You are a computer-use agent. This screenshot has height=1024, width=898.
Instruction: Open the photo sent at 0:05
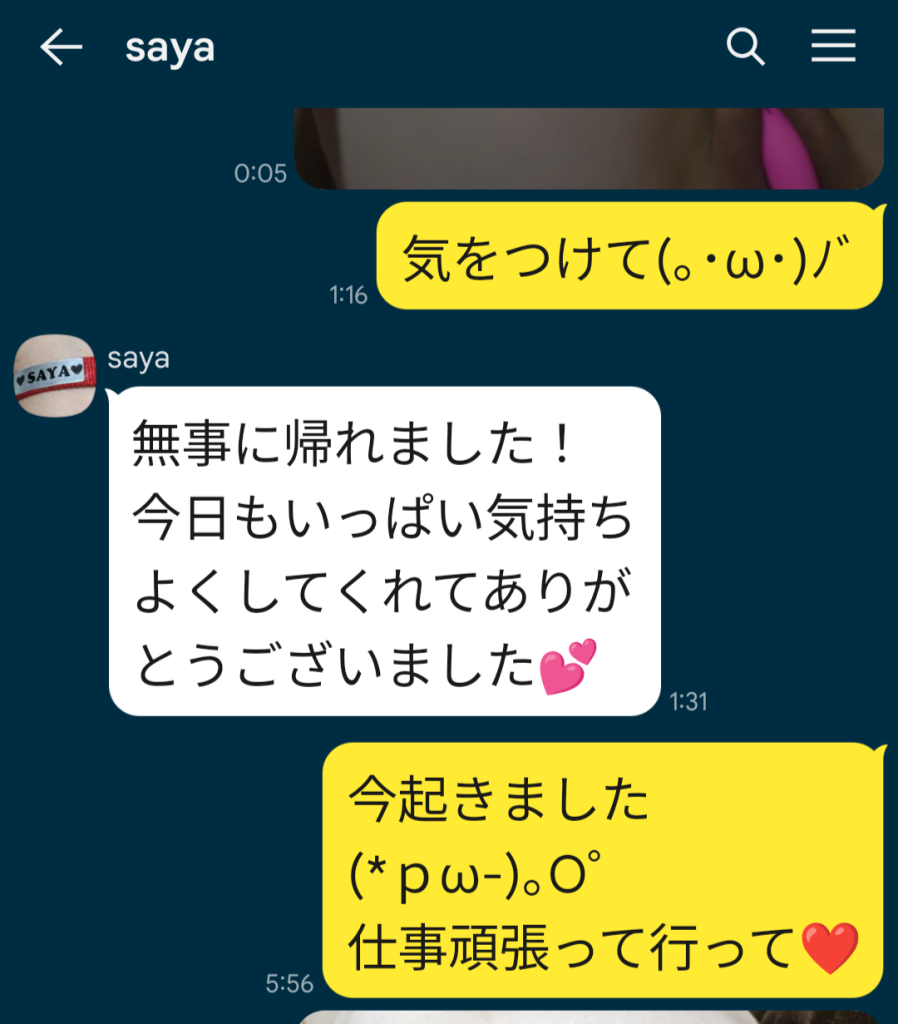click(x=590, y=148)
